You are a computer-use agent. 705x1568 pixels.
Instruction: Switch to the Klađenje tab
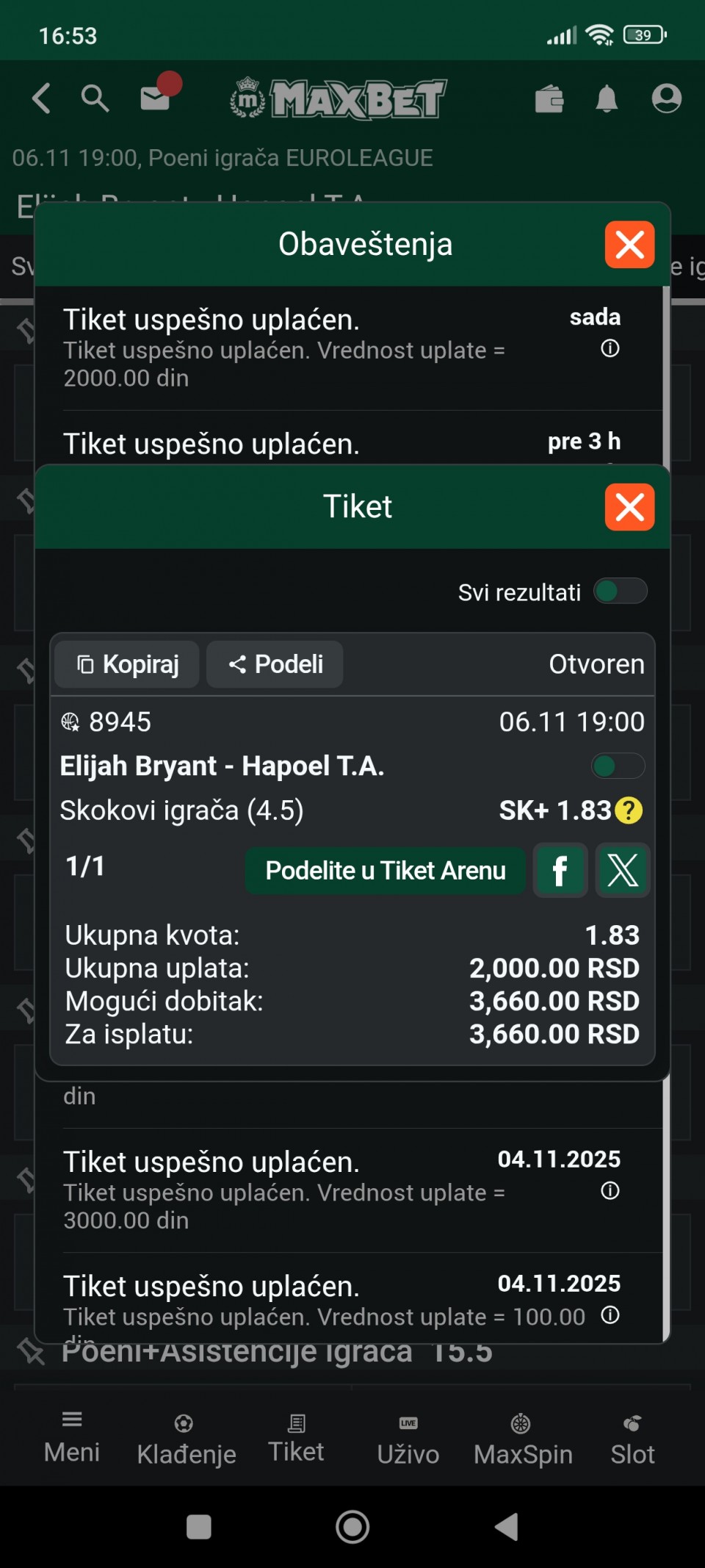click(x=187, y=1439)
